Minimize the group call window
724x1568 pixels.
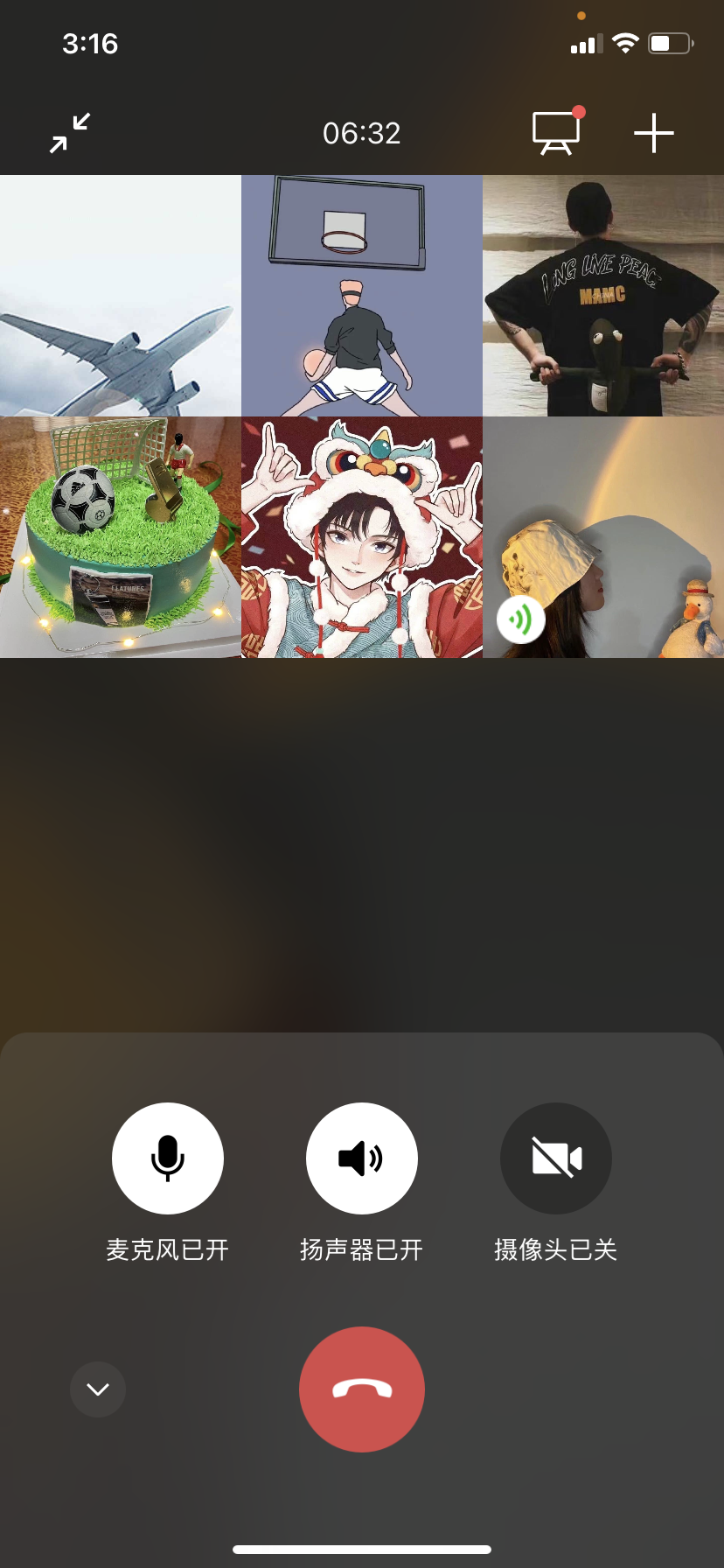[70, 133]
